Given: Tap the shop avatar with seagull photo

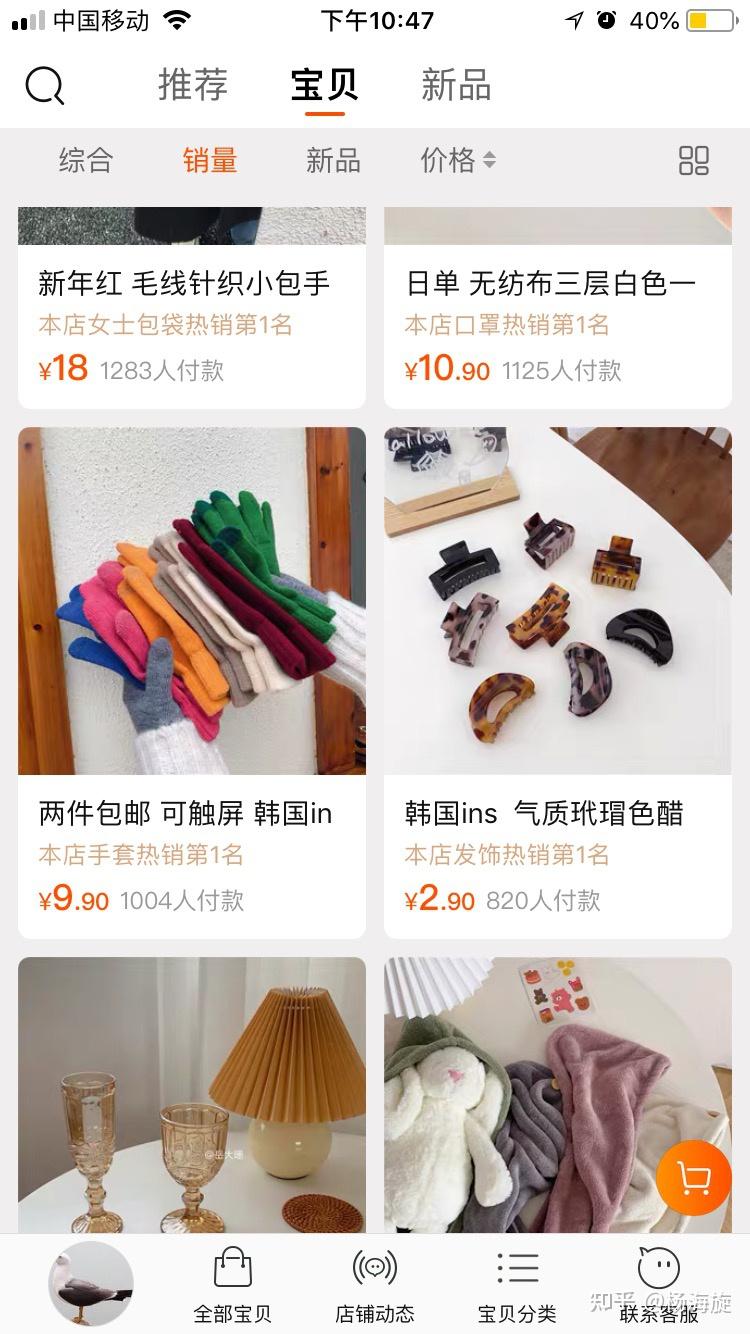Looking at the screenshot, I should (90, 1283).
